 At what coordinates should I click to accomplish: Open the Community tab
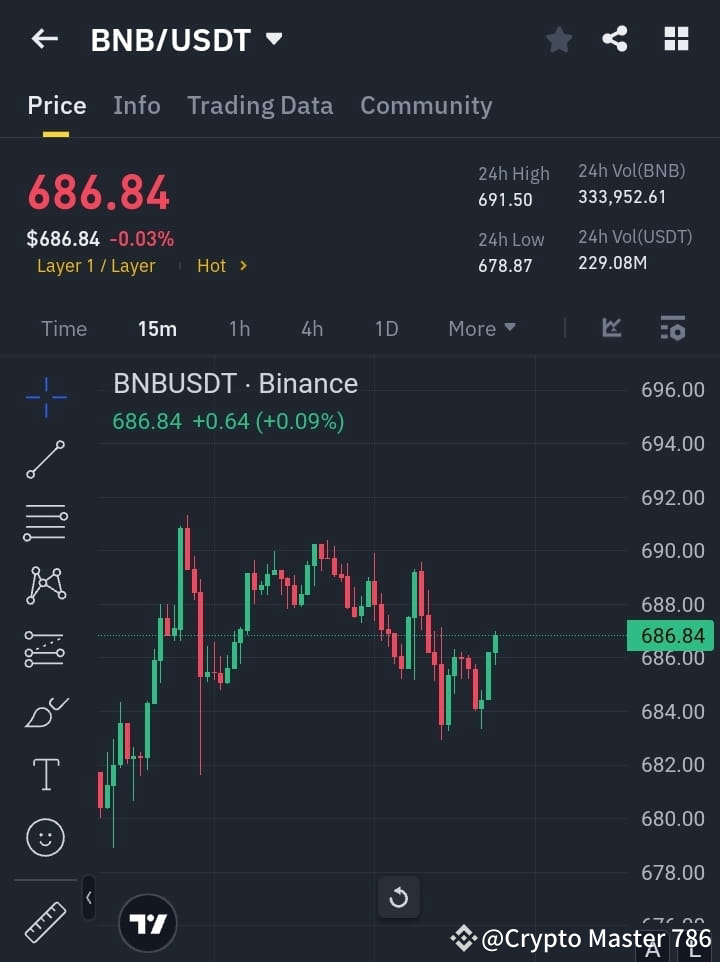(426, 105)
